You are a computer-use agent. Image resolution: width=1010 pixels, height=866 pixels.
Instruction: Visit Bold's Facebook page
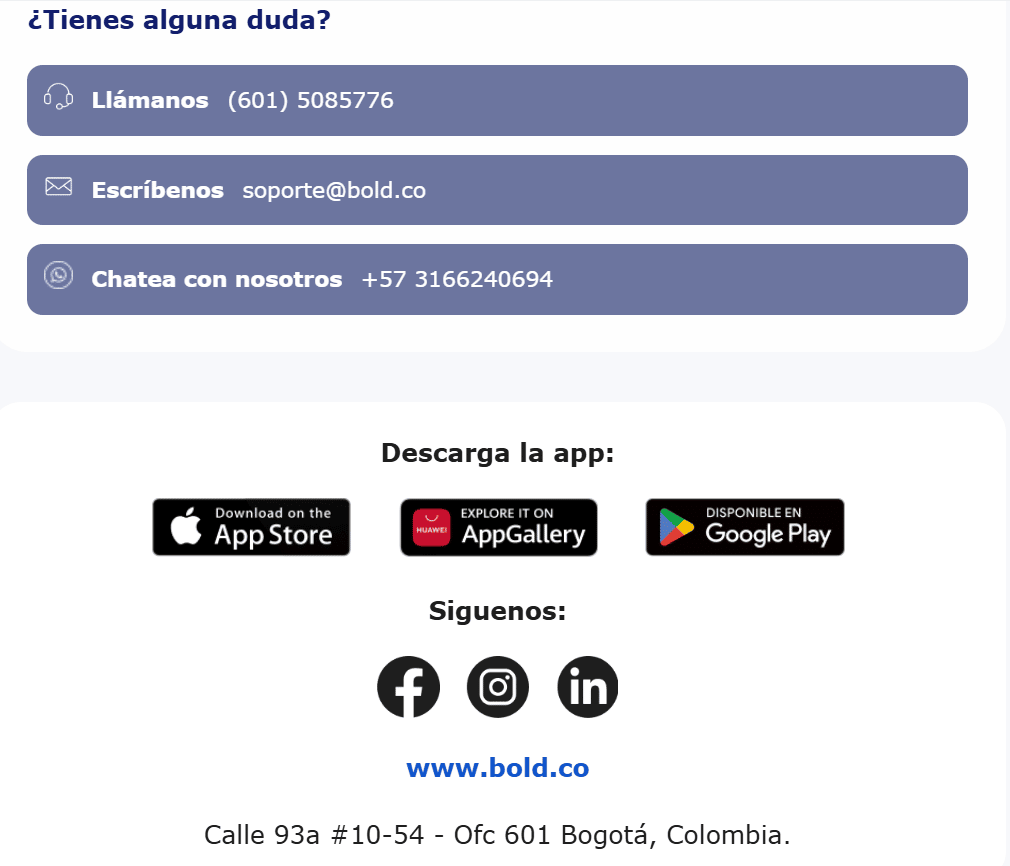408,687
